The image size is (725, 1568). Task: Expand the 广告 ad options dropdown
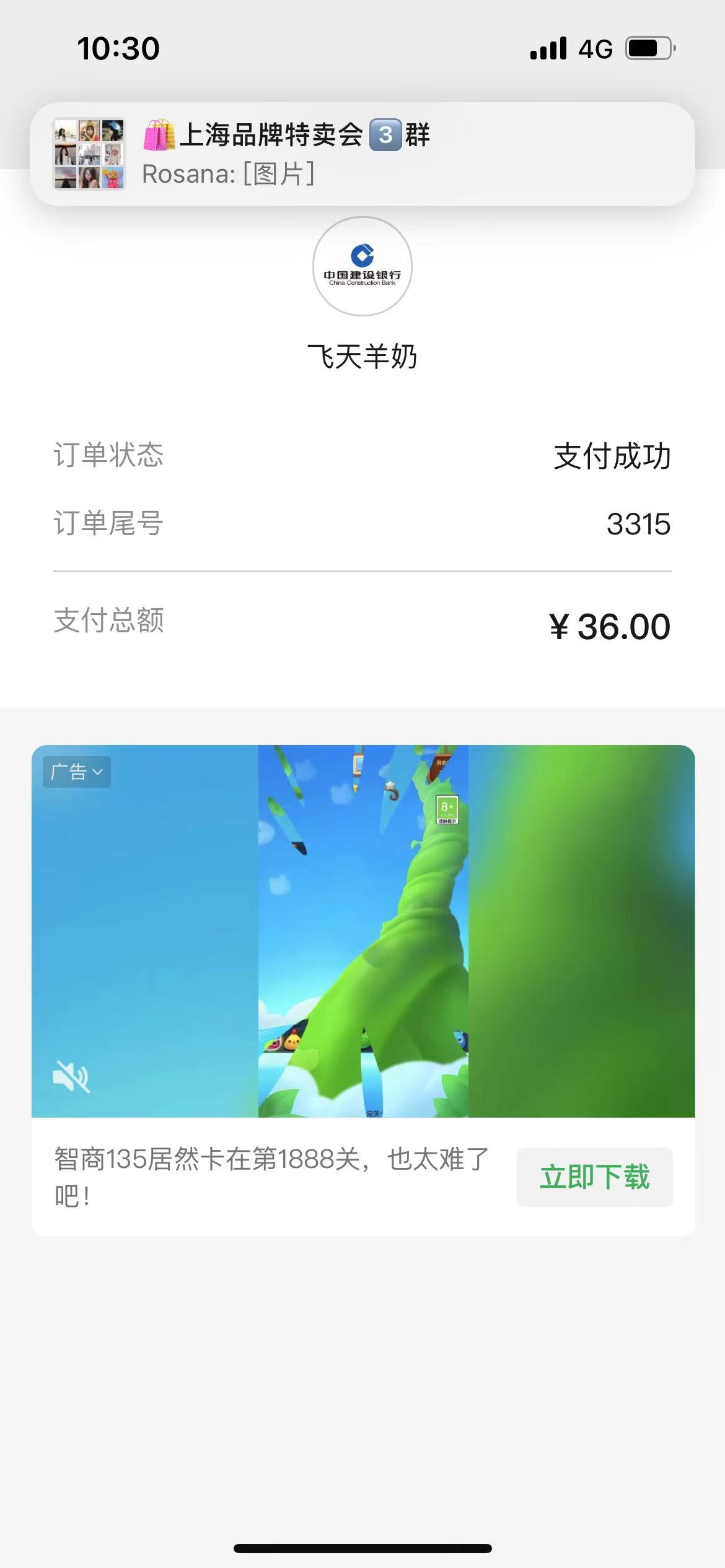(76, 772)
